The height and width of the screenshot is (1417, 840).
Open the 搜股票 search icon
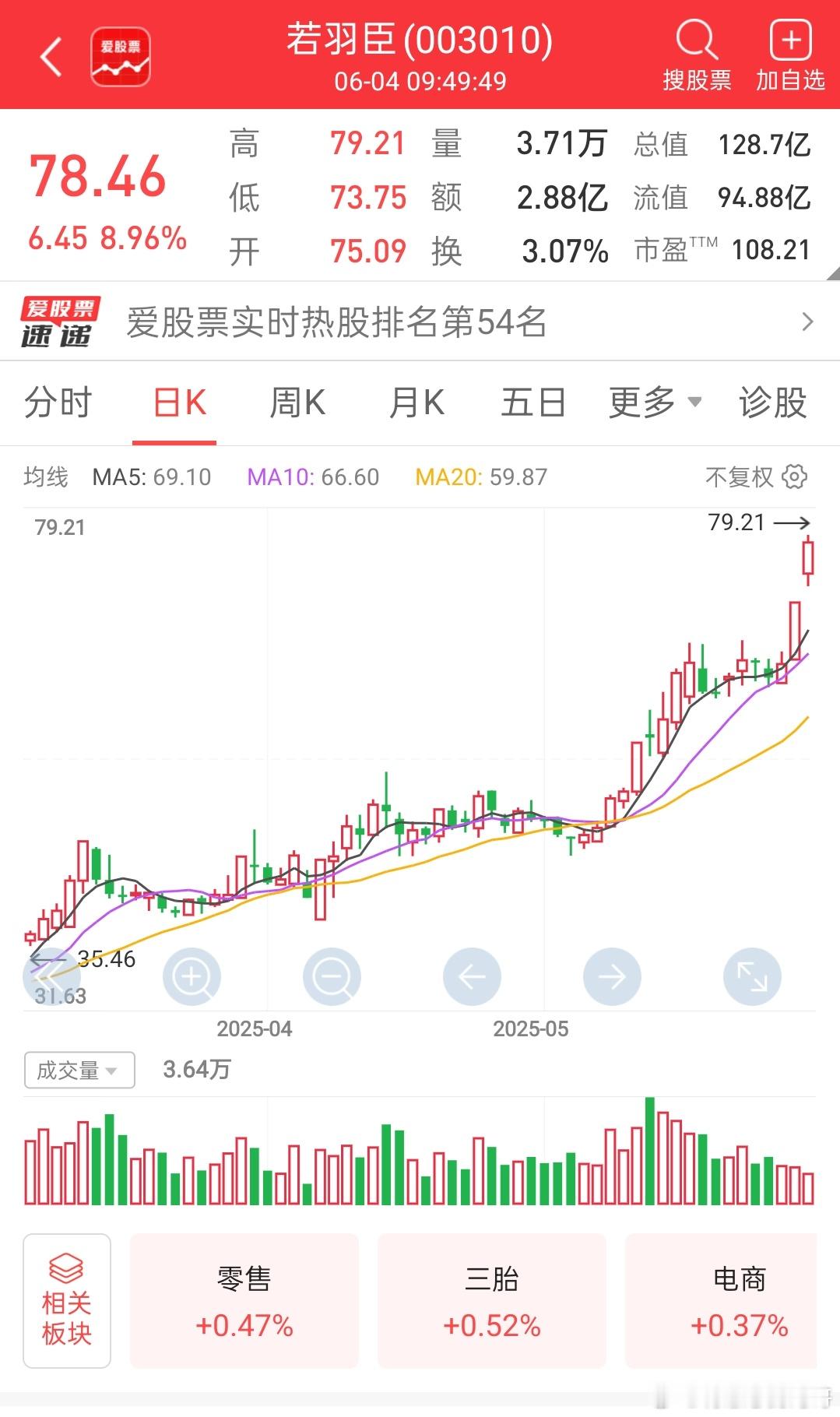point(697,55)
